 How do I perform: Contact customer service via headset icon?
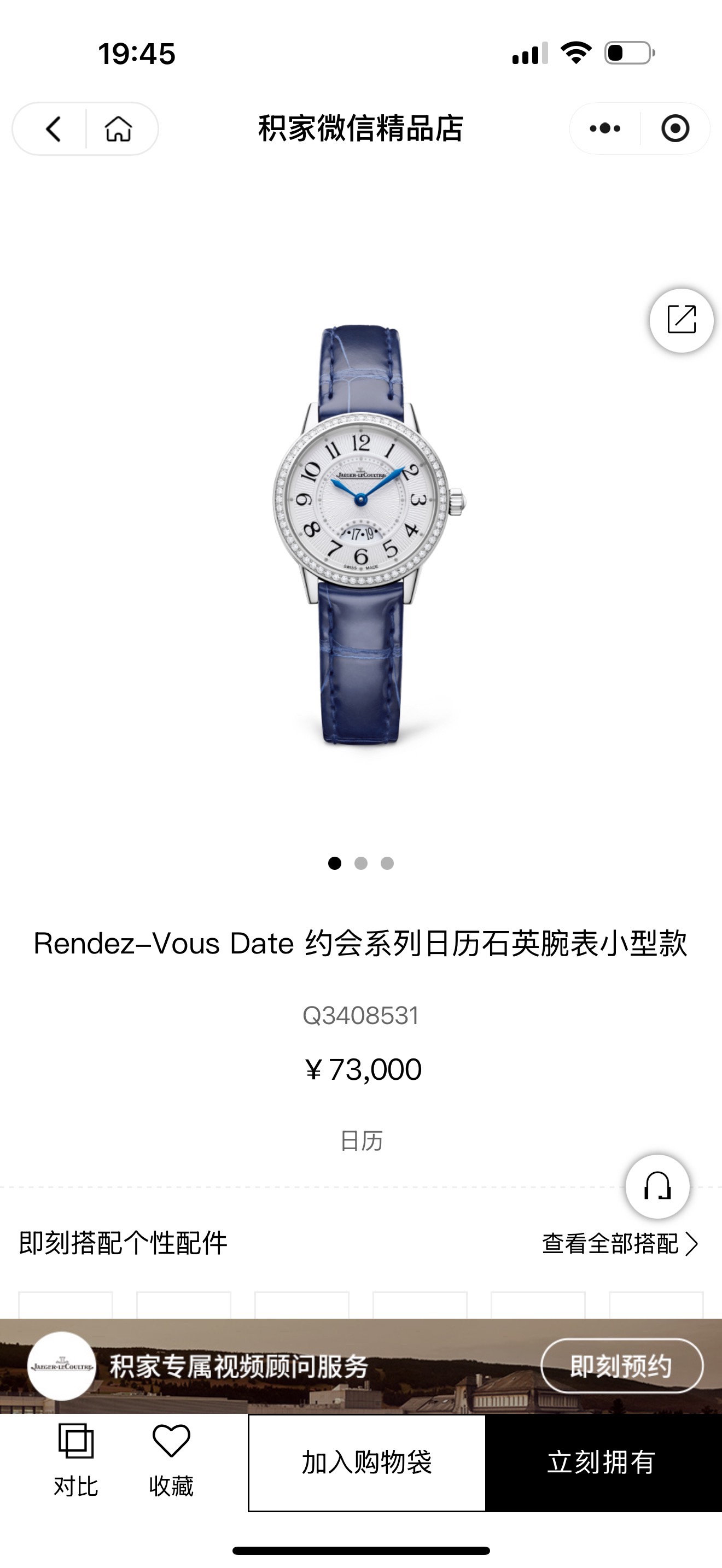(657, 1186)
